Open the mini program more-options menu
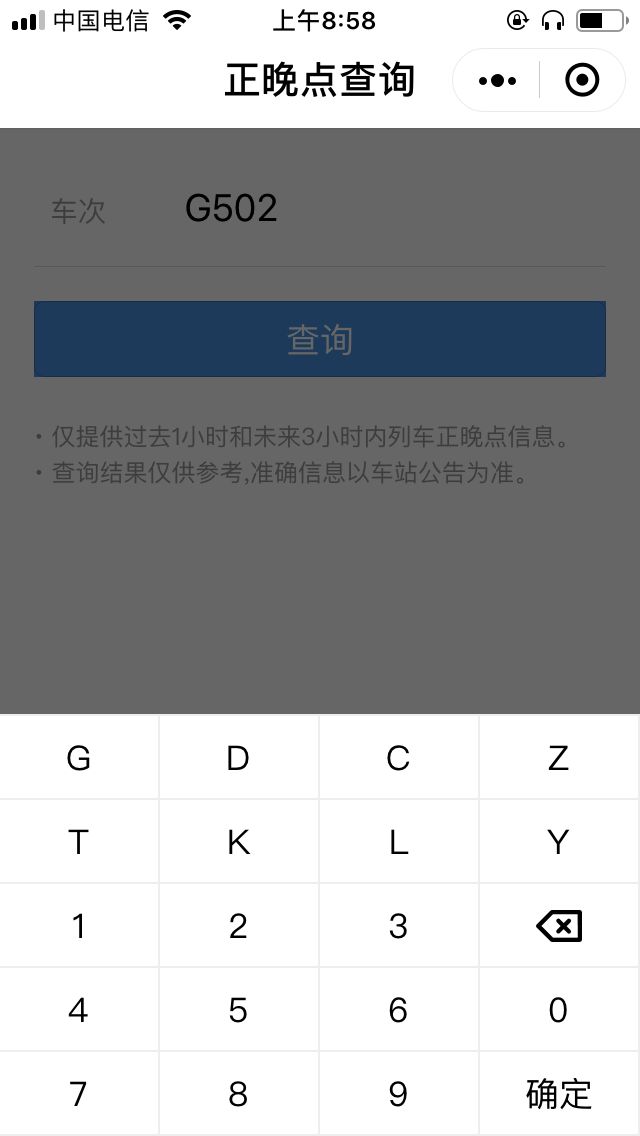The height and width of the screenshot is (1136, 640). 497,80
